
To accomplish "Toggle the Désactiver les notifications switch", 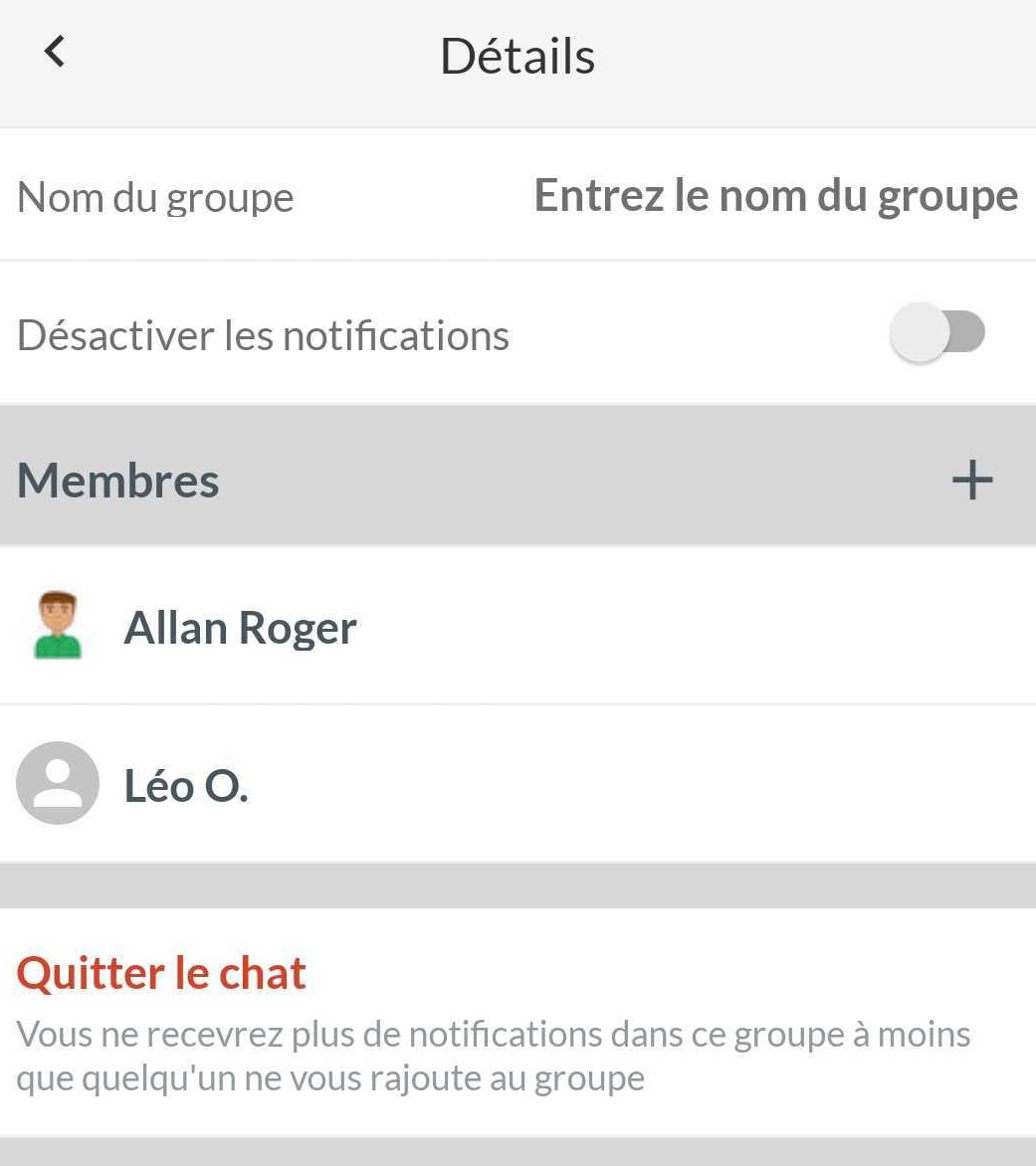I will point(937,333).
